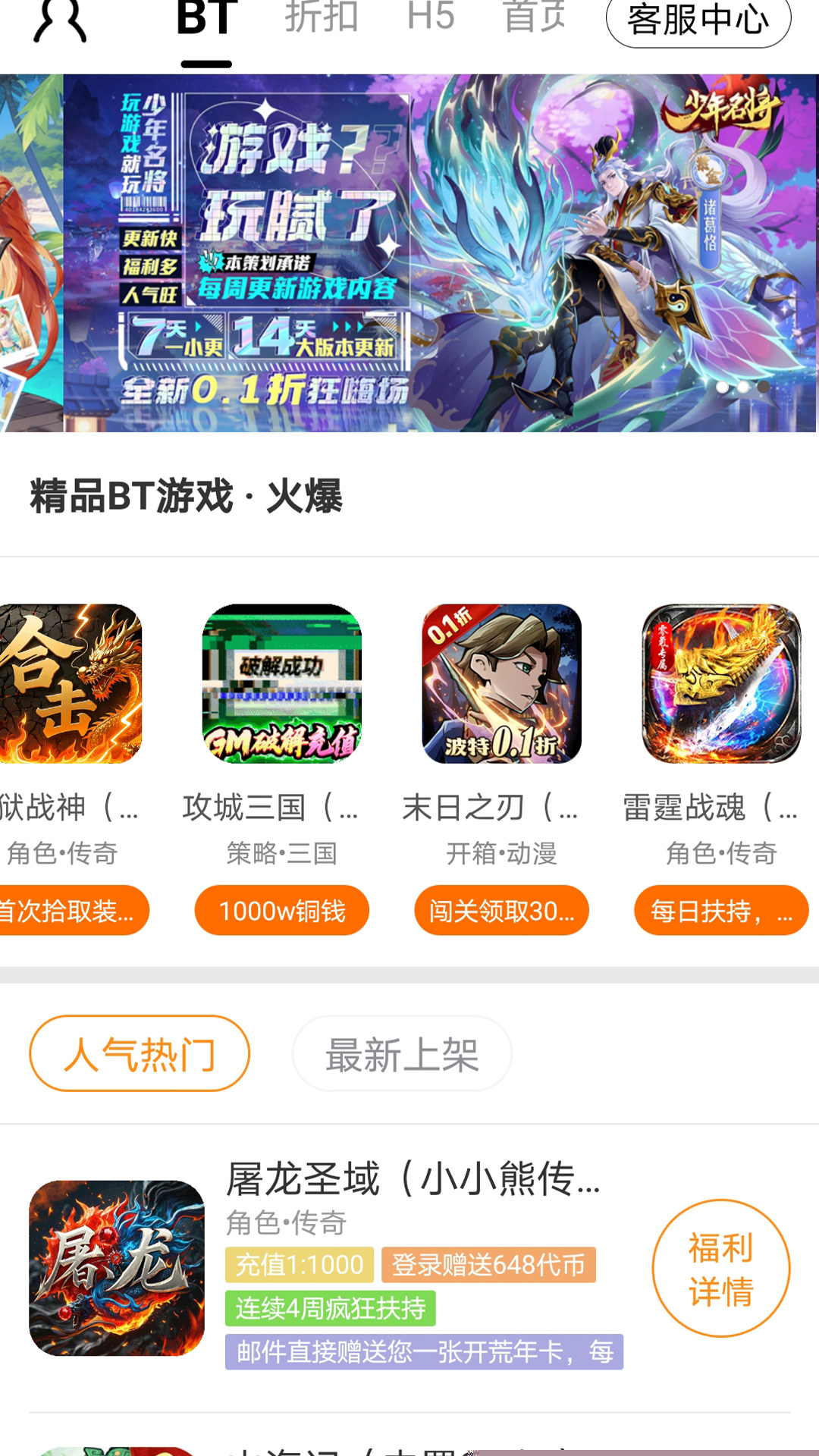The height and width of the screenshot is (1456, 819).
Task: Open 客服中心 customer service
Action: pyautogui.click(x=698, y=21)
